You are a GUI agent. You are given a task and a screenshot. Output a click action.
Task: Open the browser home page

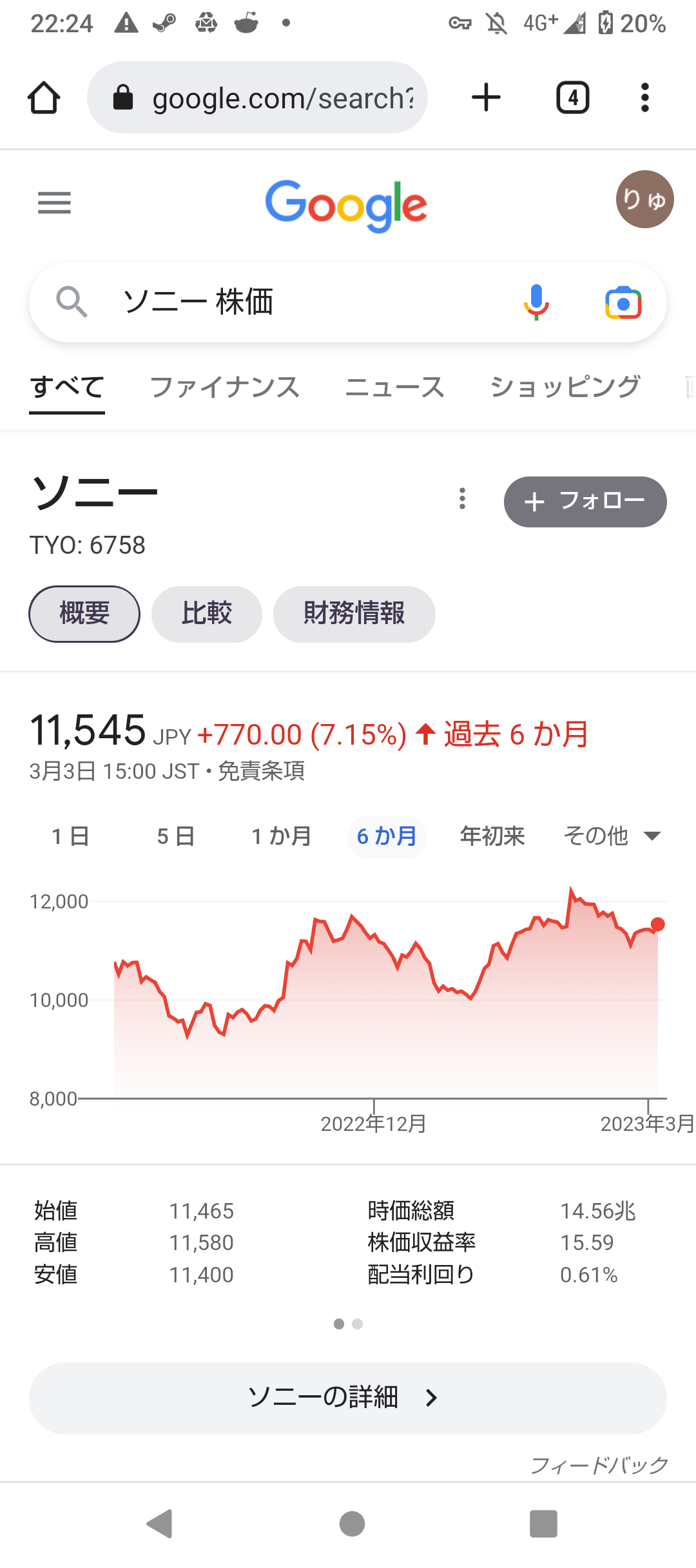click(x=44, y=98)
